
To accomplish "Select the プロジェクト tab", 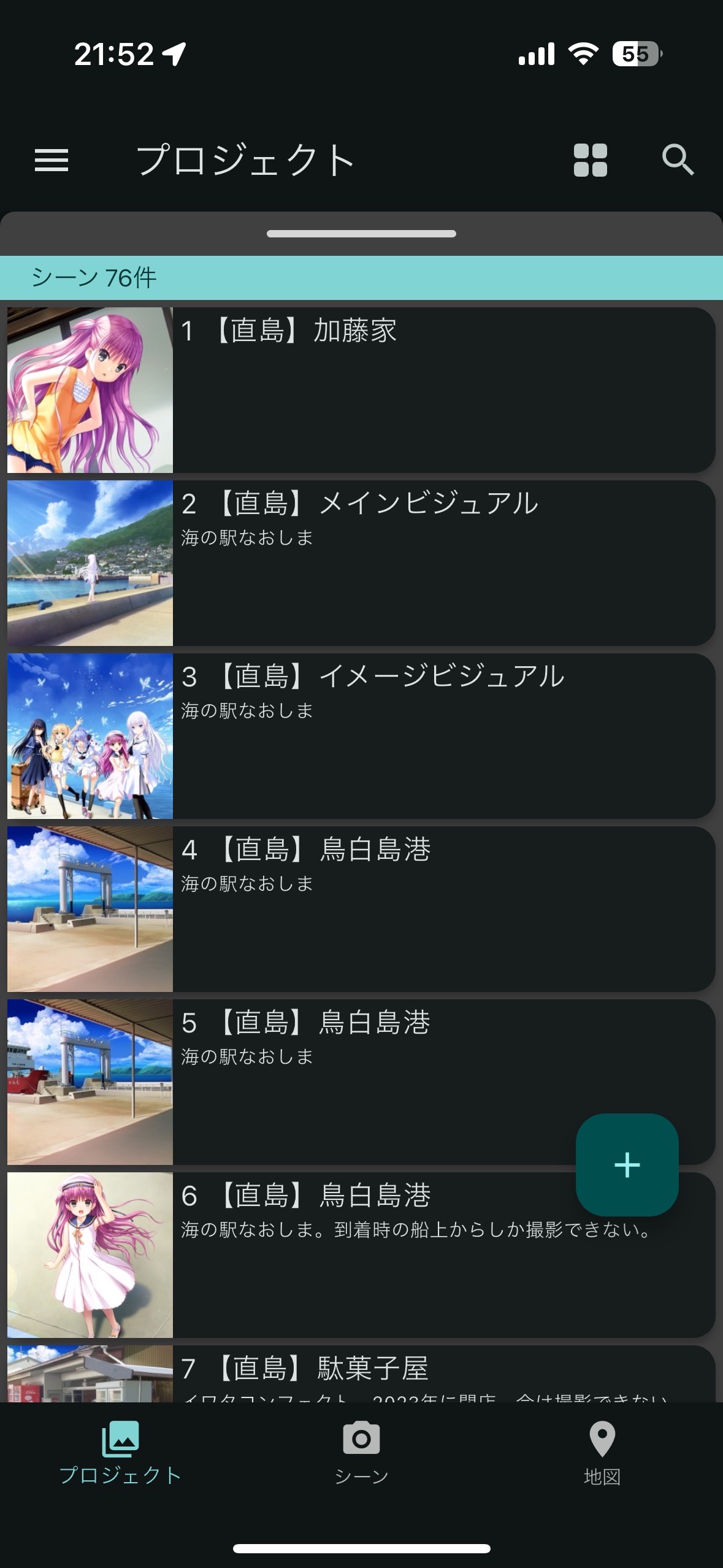I will pyautogui.click(x=120, y=1453).
